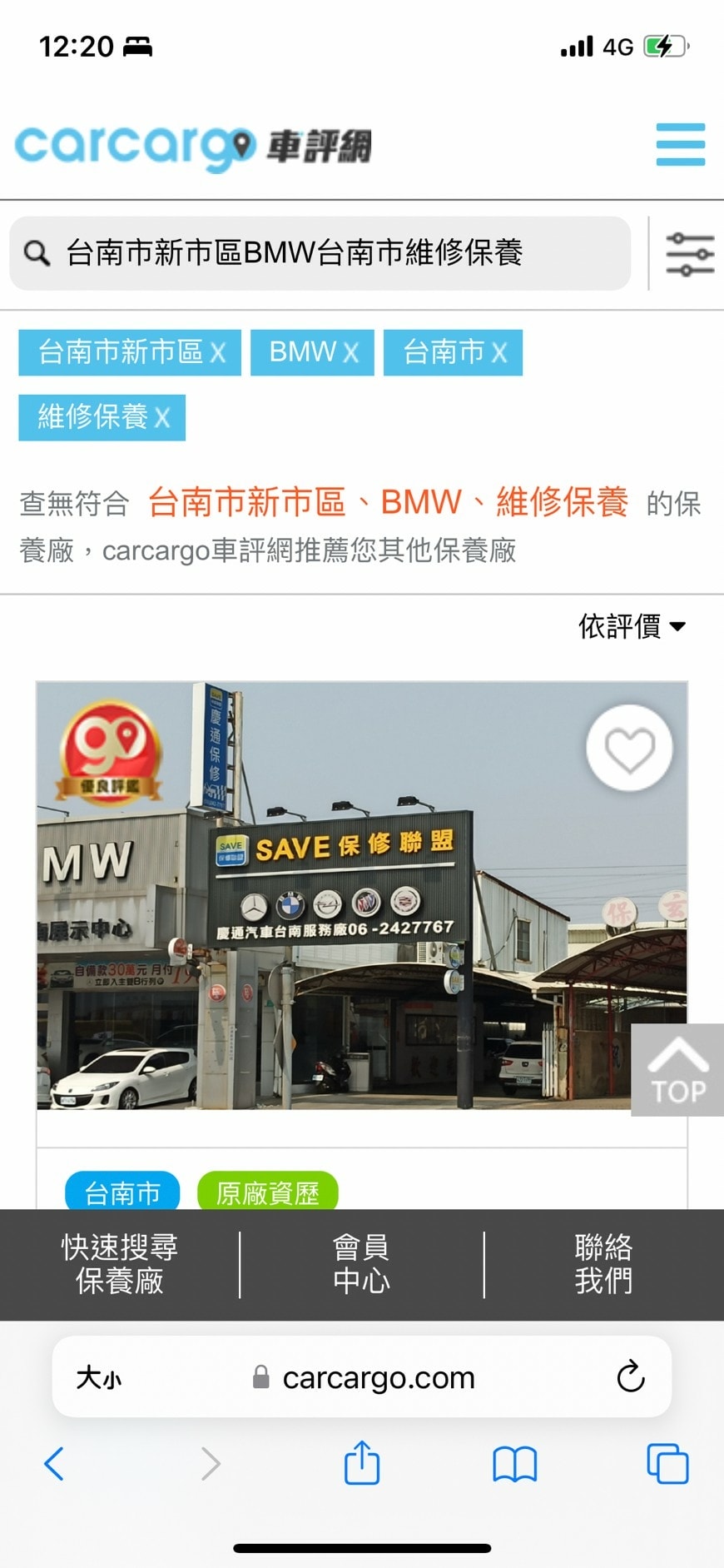Open Safari's tab overview
Image resolution: width=724 pixels, height=1568 pixels.
pyautogui.click(x=667, y=1463)
